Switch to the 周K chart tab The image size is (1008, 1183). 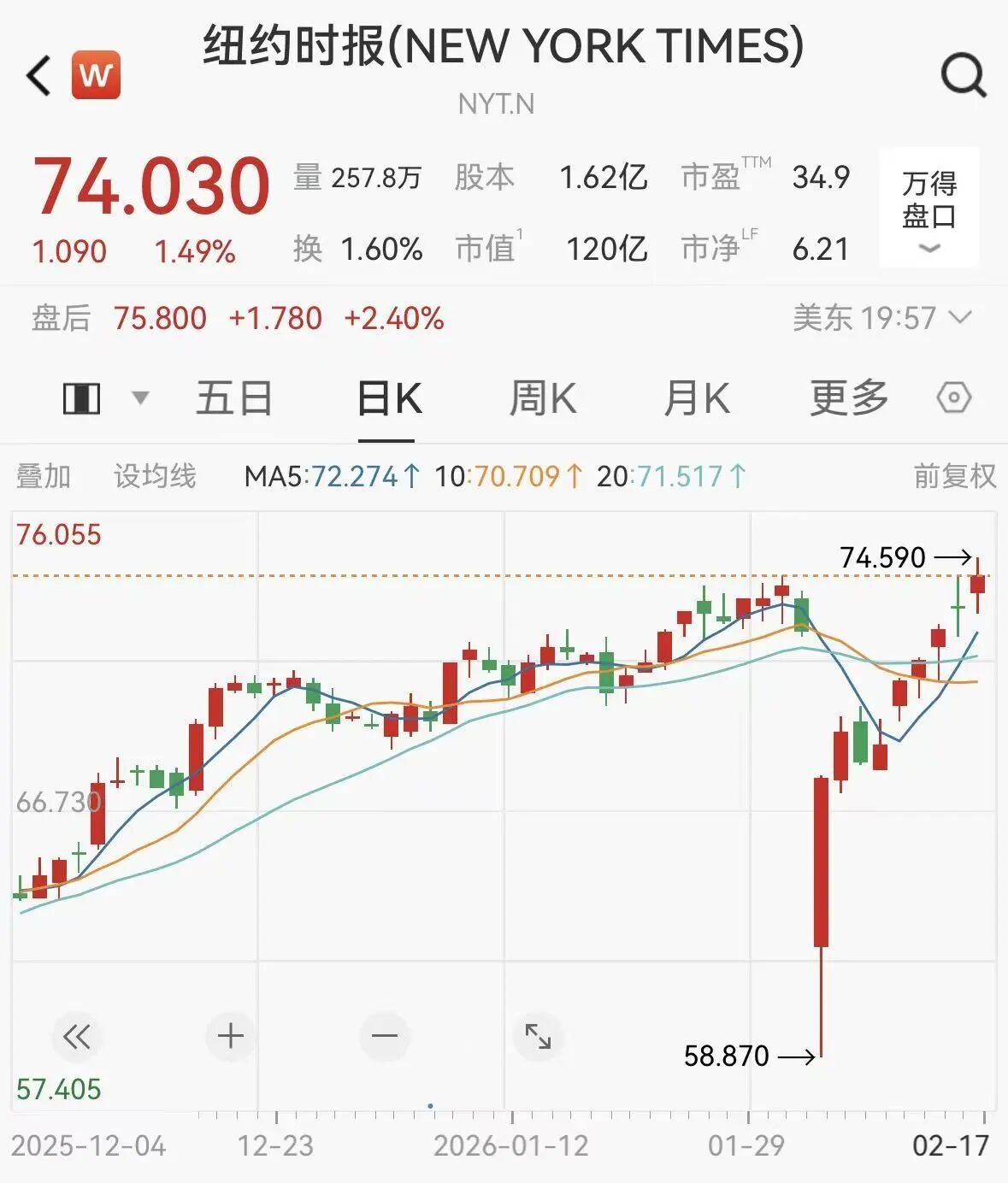click(543, 398)
